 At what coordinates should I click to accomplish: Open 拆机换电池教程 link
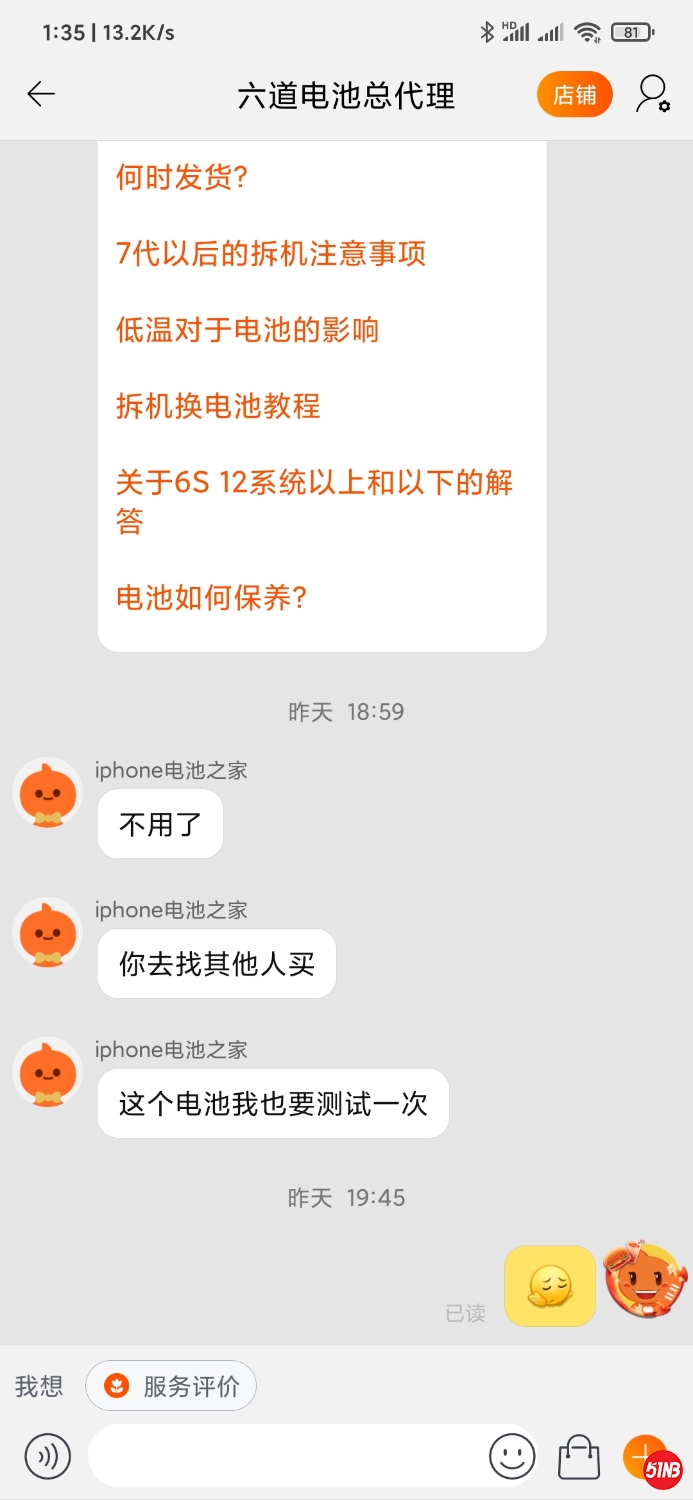tap(218, 406)
